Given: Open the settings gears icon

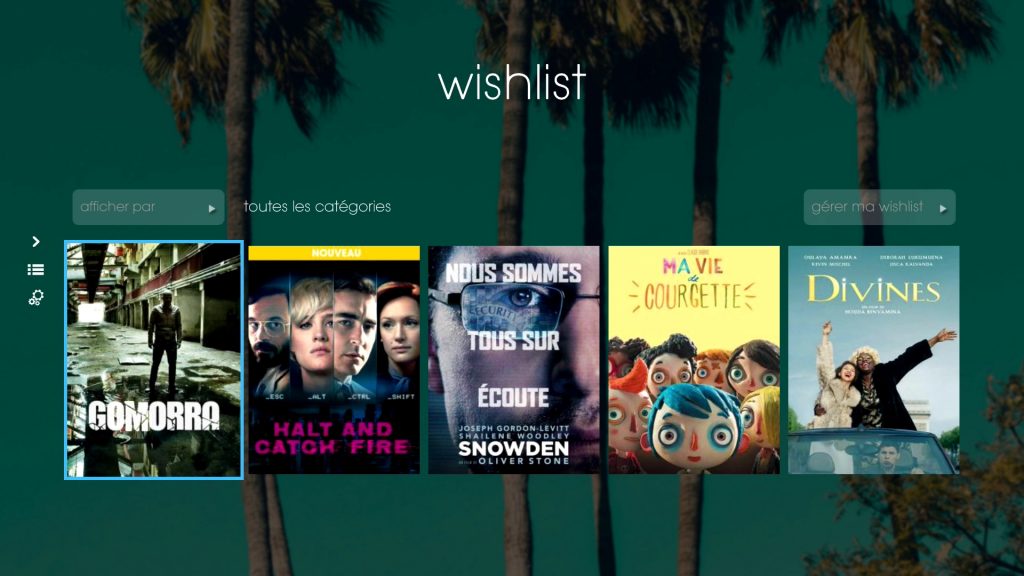Looking at the screenshot, I should (x=36, y=297).
